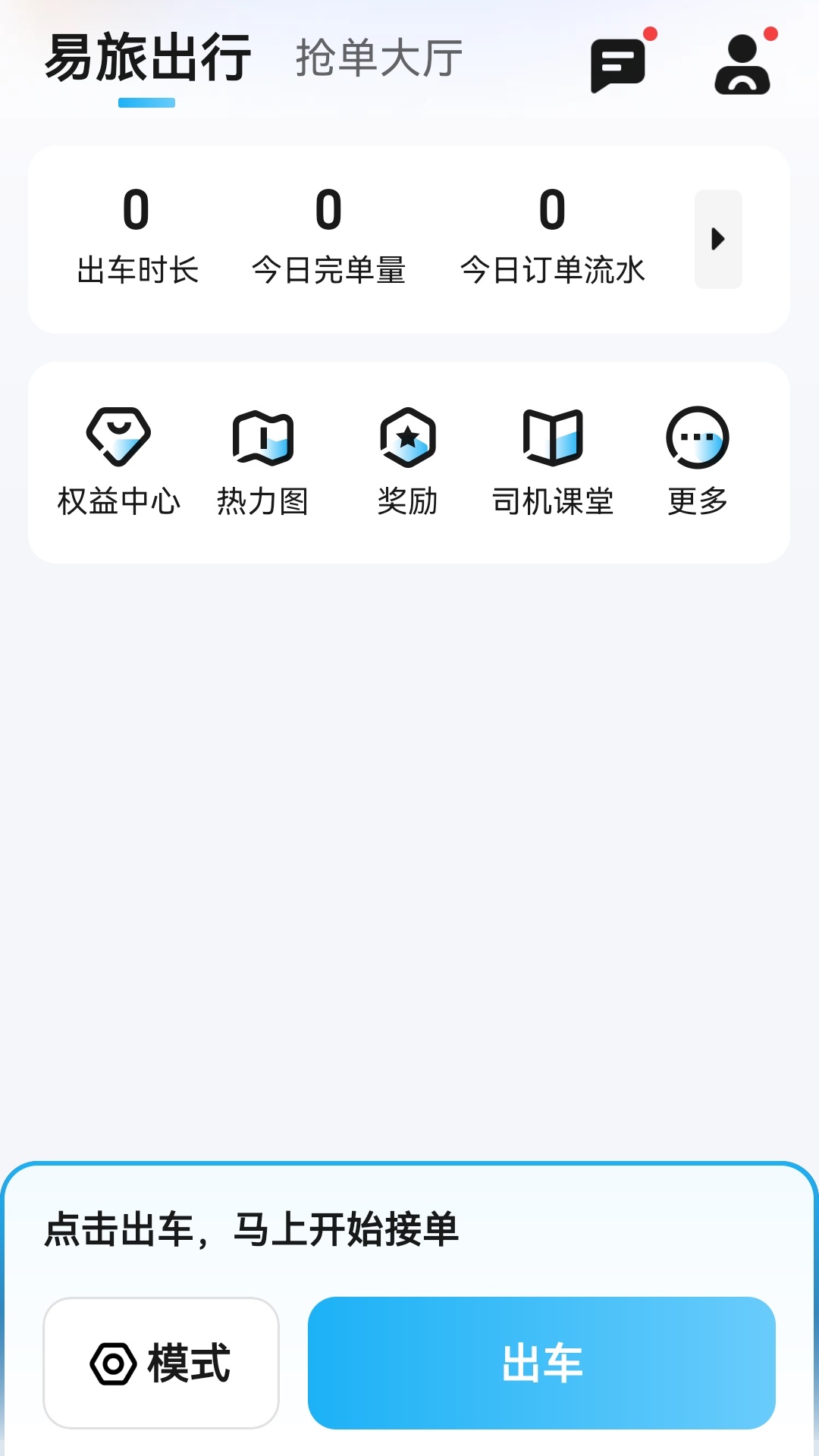819x1456 pixels.
Task: Tap the 更多 (more) icon
Action: click(x=698, y=455)
